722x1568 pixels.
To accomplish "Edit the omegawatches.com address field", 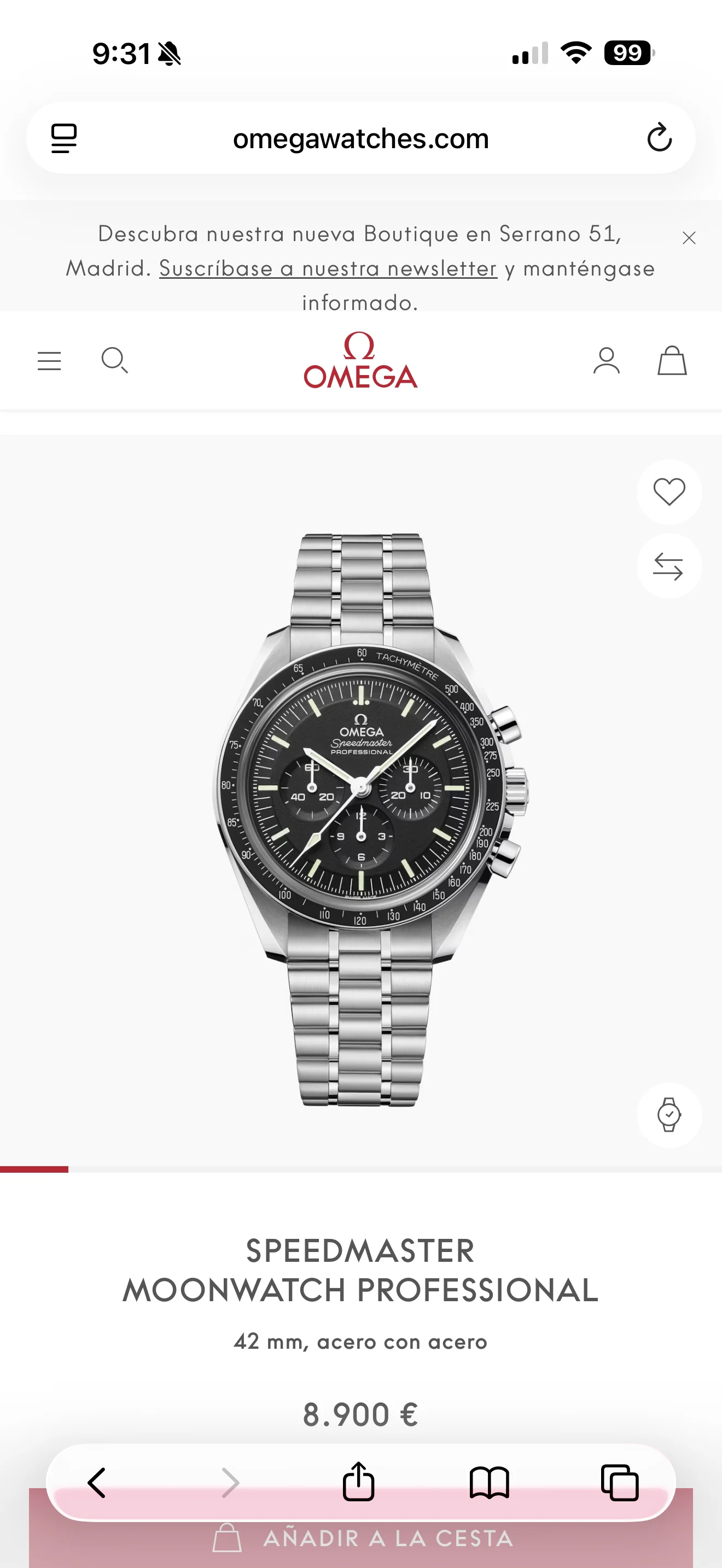I will coord(360,138).
